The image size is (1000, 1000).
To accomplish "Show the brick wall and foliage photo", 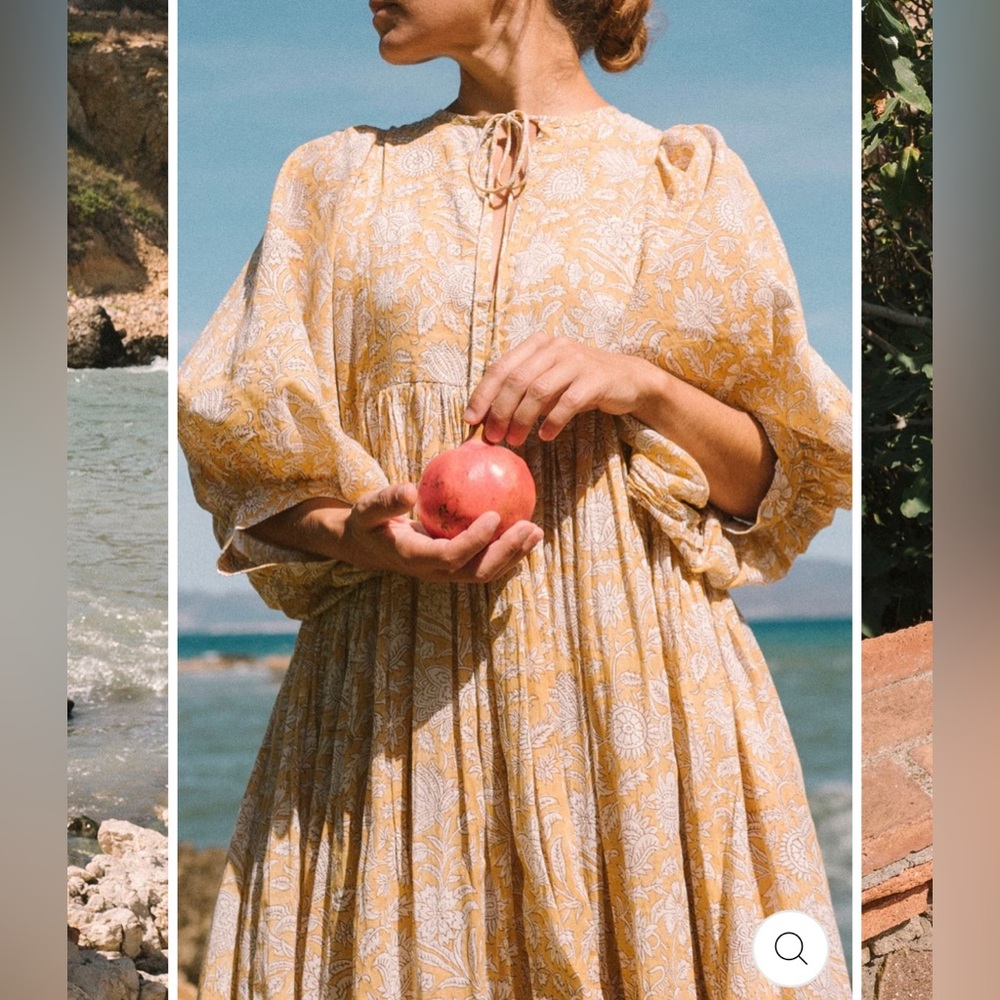I will click(x=897, y=500).
